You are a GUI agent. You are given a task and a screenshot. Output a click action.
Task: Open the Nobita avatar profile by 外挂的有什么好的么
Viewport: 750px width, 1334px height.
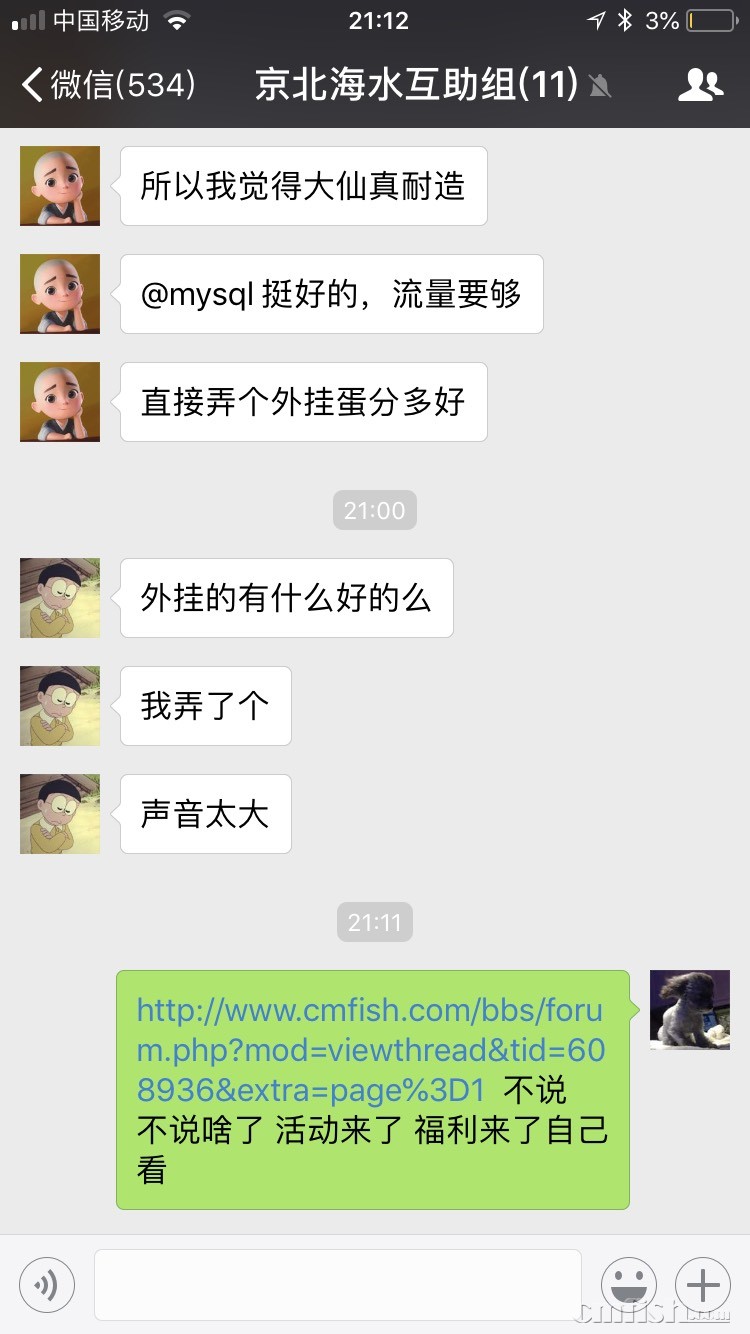coord(60,598)
